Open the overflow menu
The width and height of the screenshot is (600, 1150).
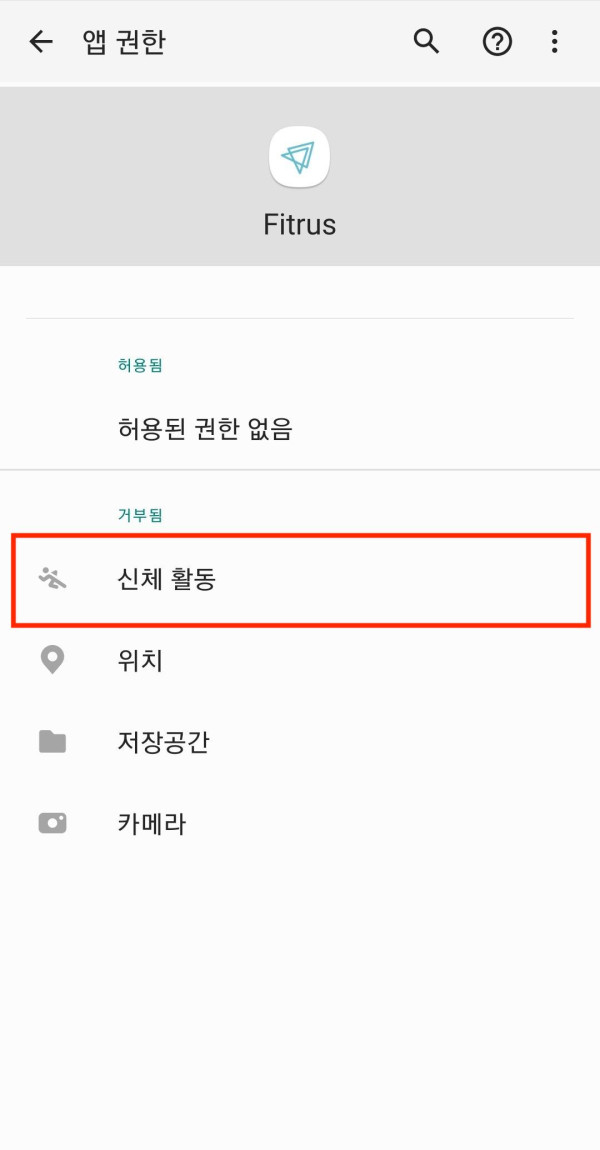555,42
